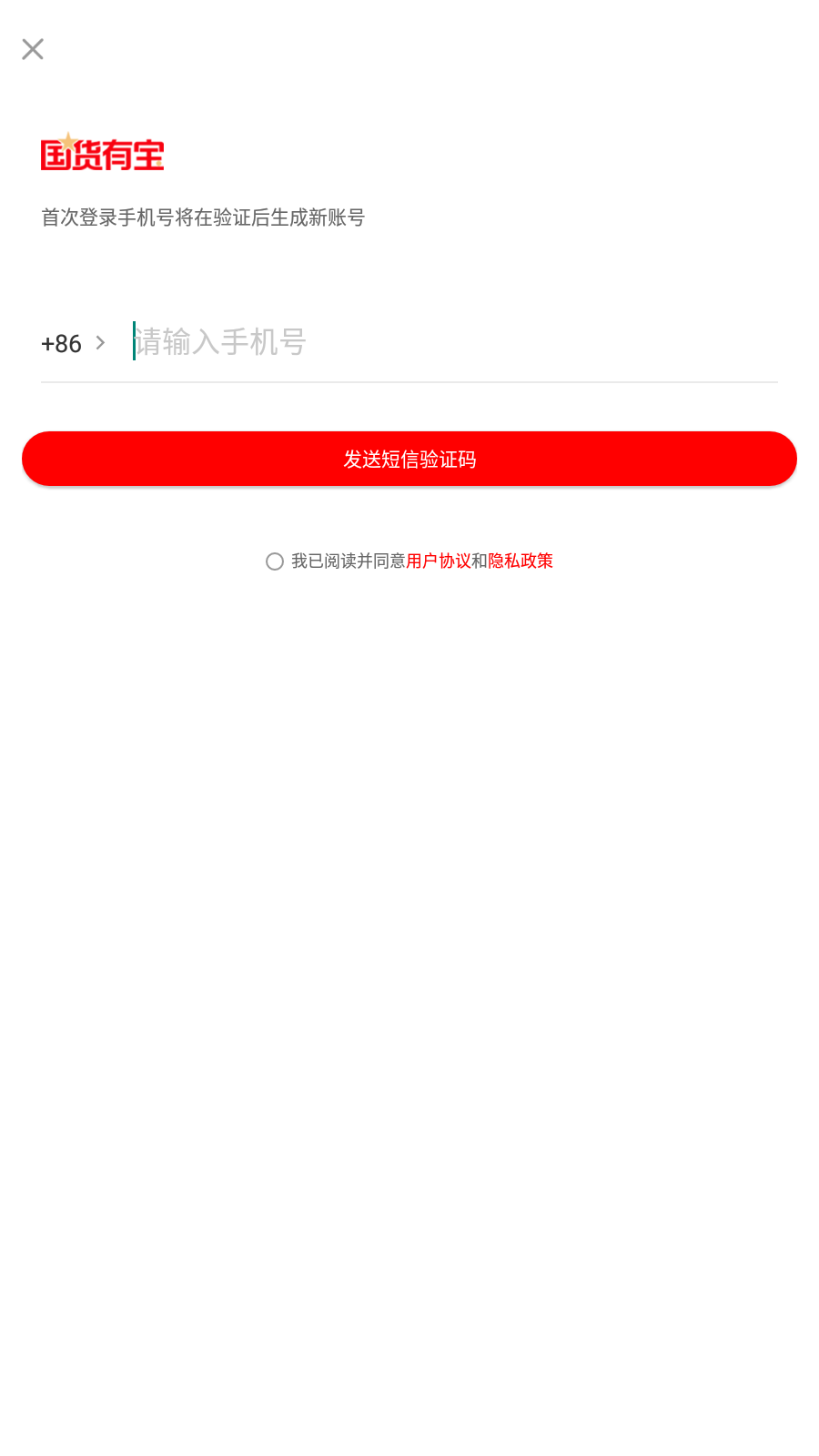819x1456 pixels.
Task: Click the arrow icon beside country code
Action: (x=100, y=343)
